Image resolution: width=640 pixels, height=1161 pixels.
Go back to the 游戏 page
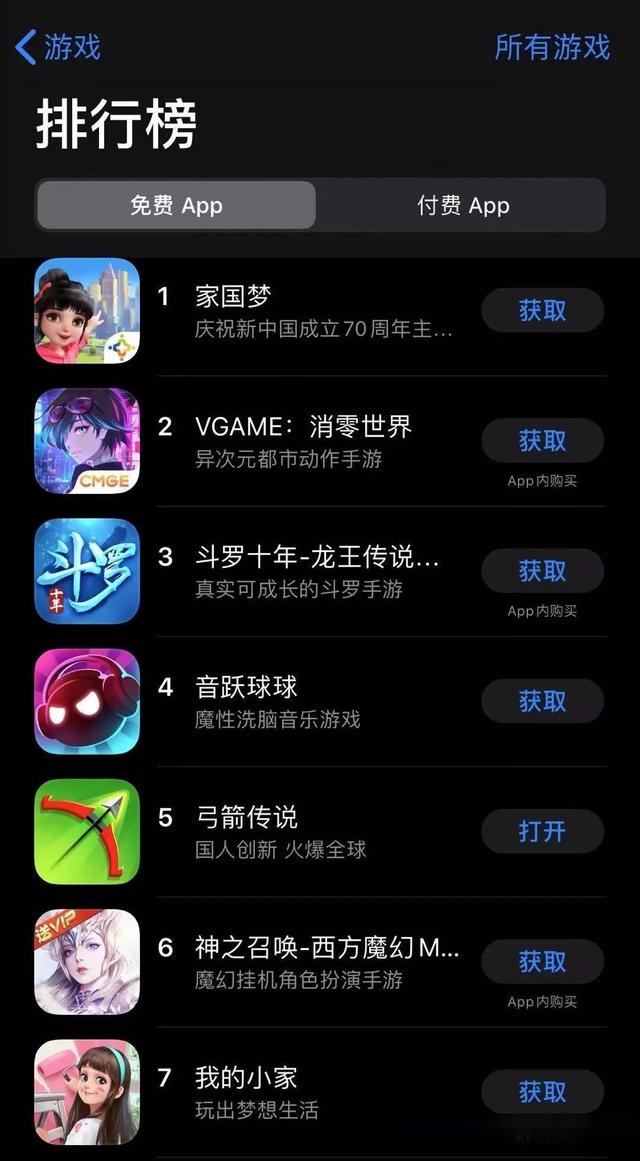click(x=58, y=47)
